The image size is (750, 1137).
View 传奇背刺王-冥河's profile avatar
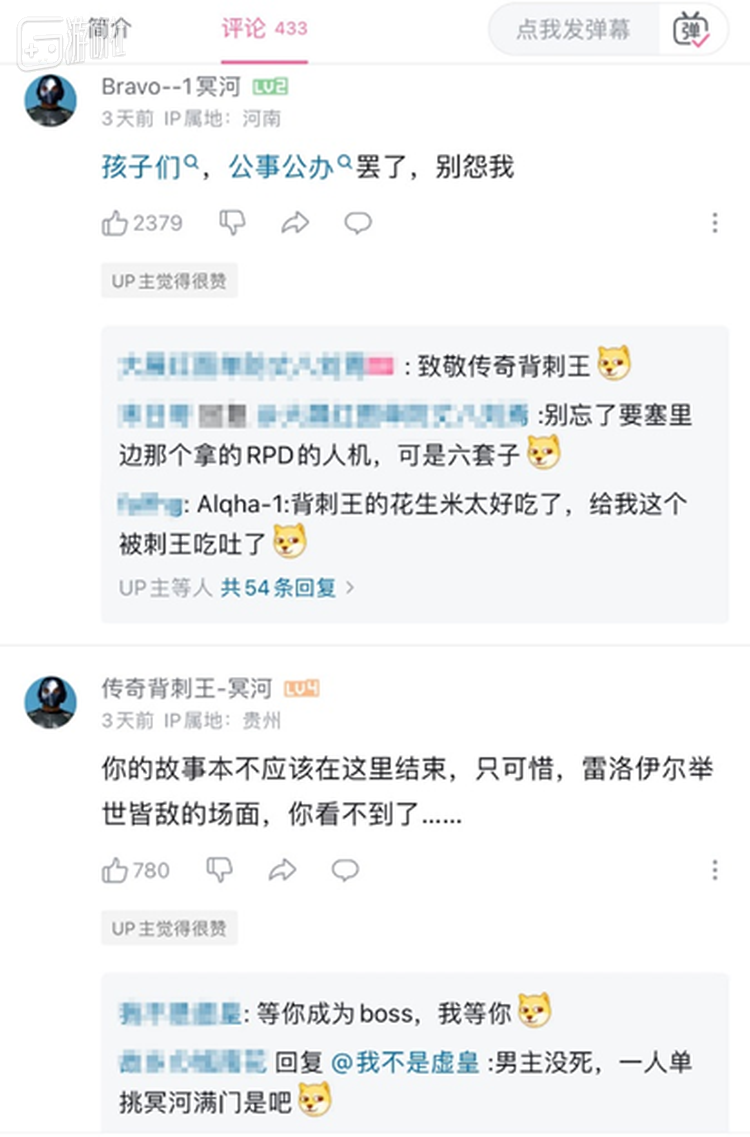pos(51,702)
